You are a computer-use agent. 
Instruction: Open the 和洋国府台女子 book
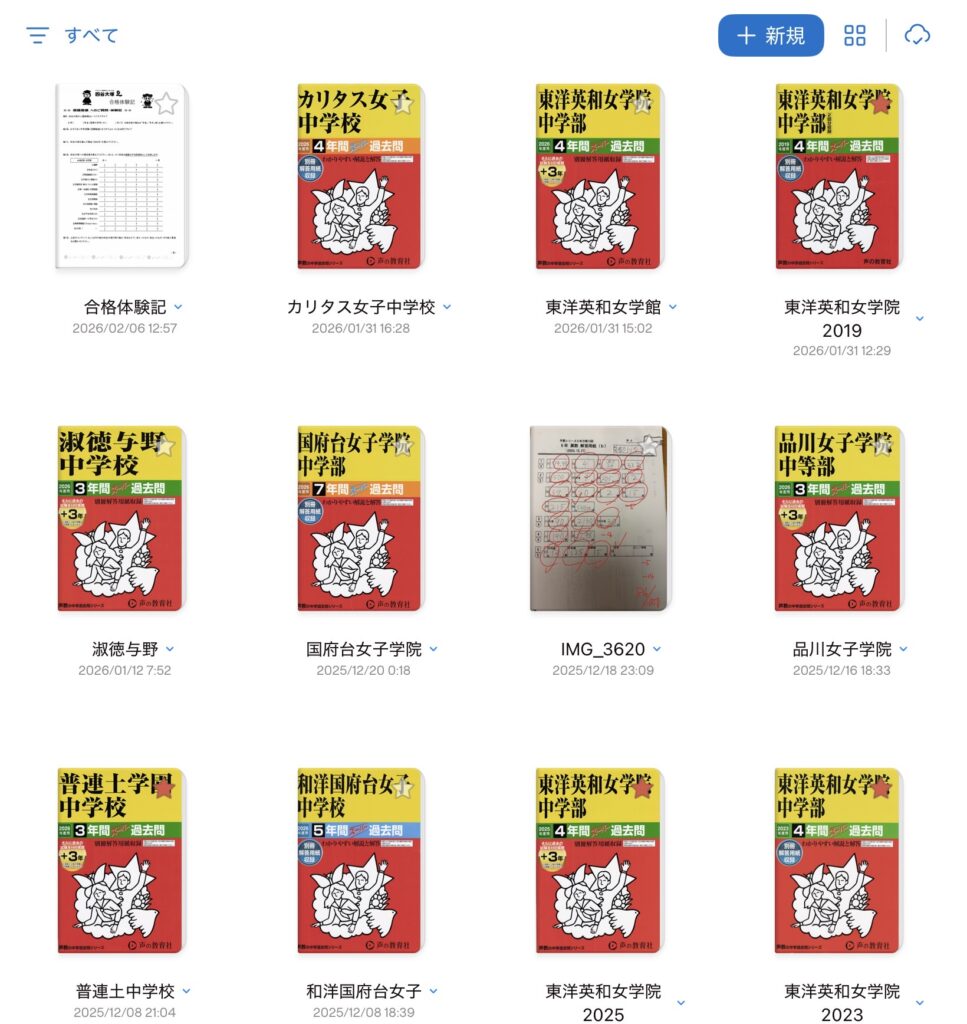coord(360,861)
